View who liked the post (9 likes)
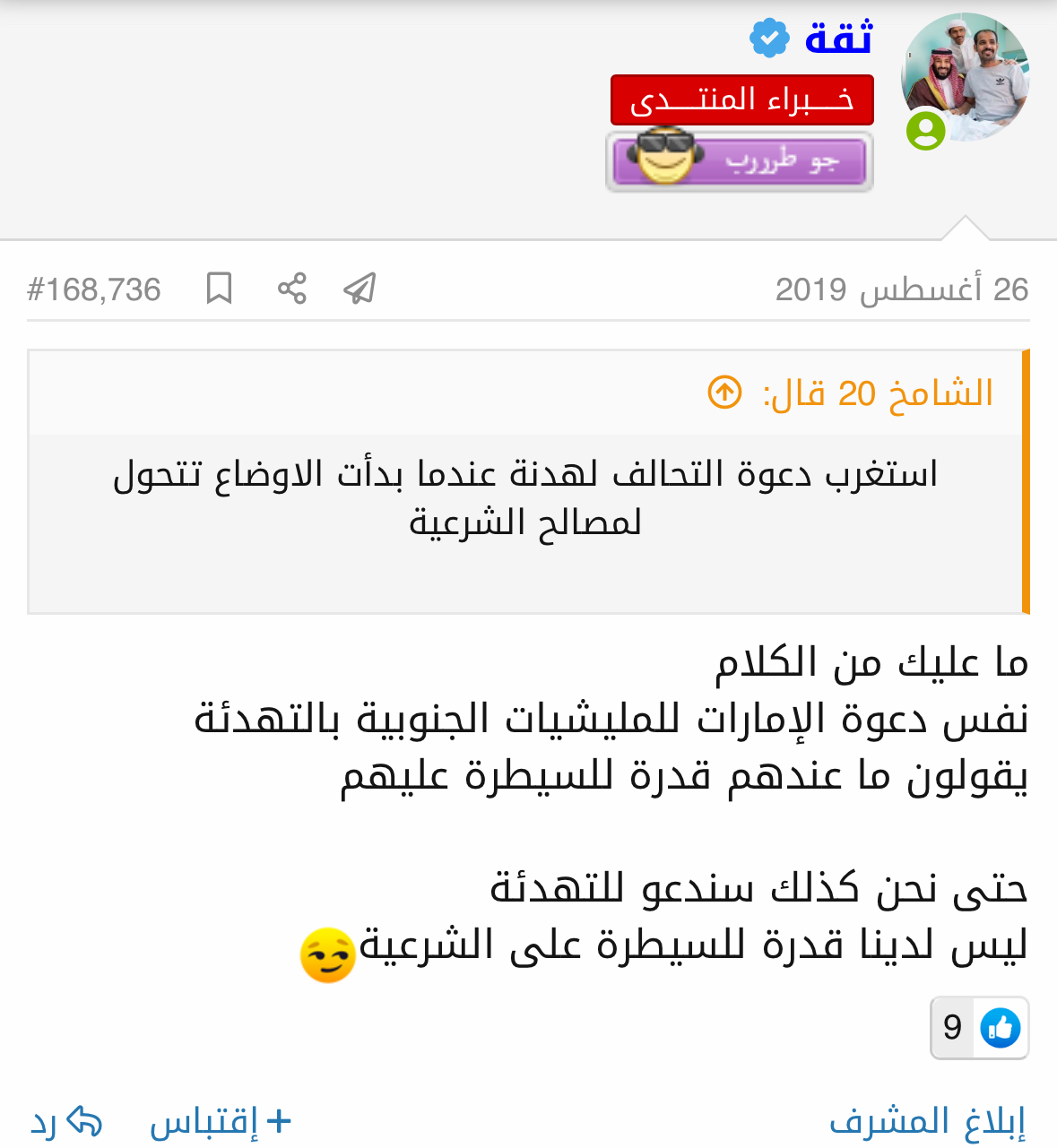Viewport: 1057px width, 1148px height. coord(979,1028)
